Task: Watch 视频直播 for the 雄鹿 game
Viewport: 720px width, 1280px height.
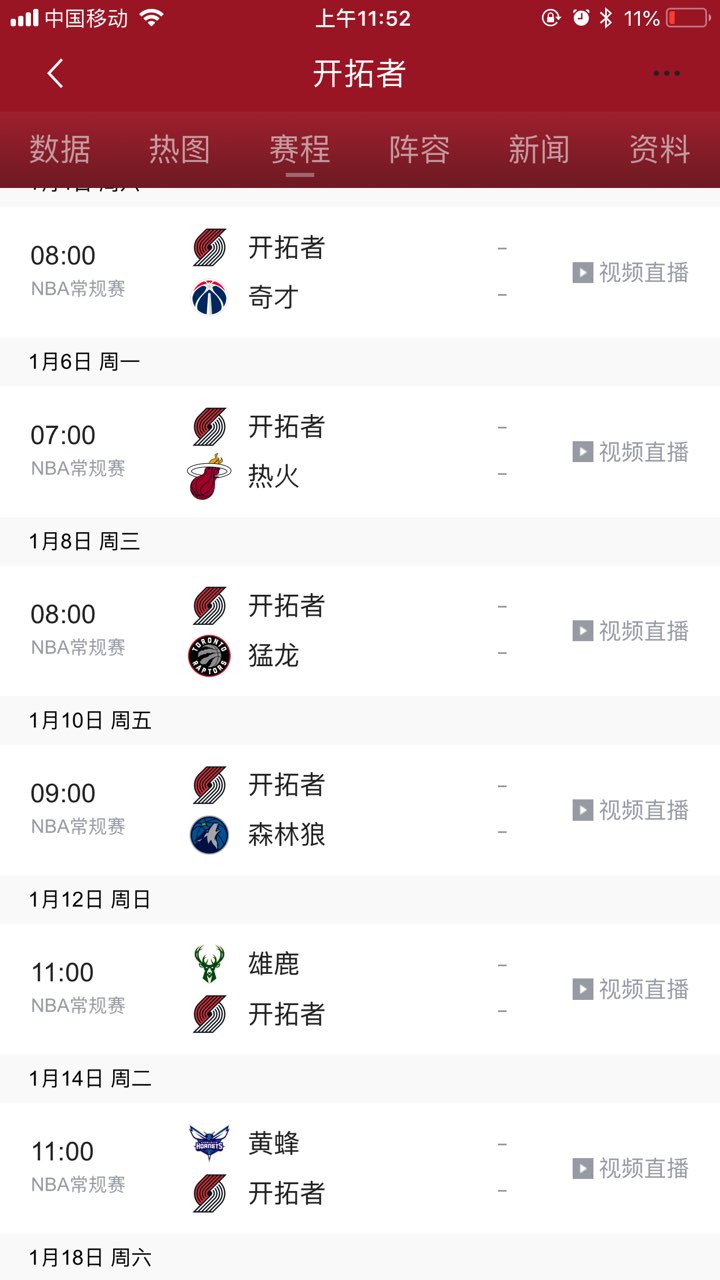Action: point(631,989)
